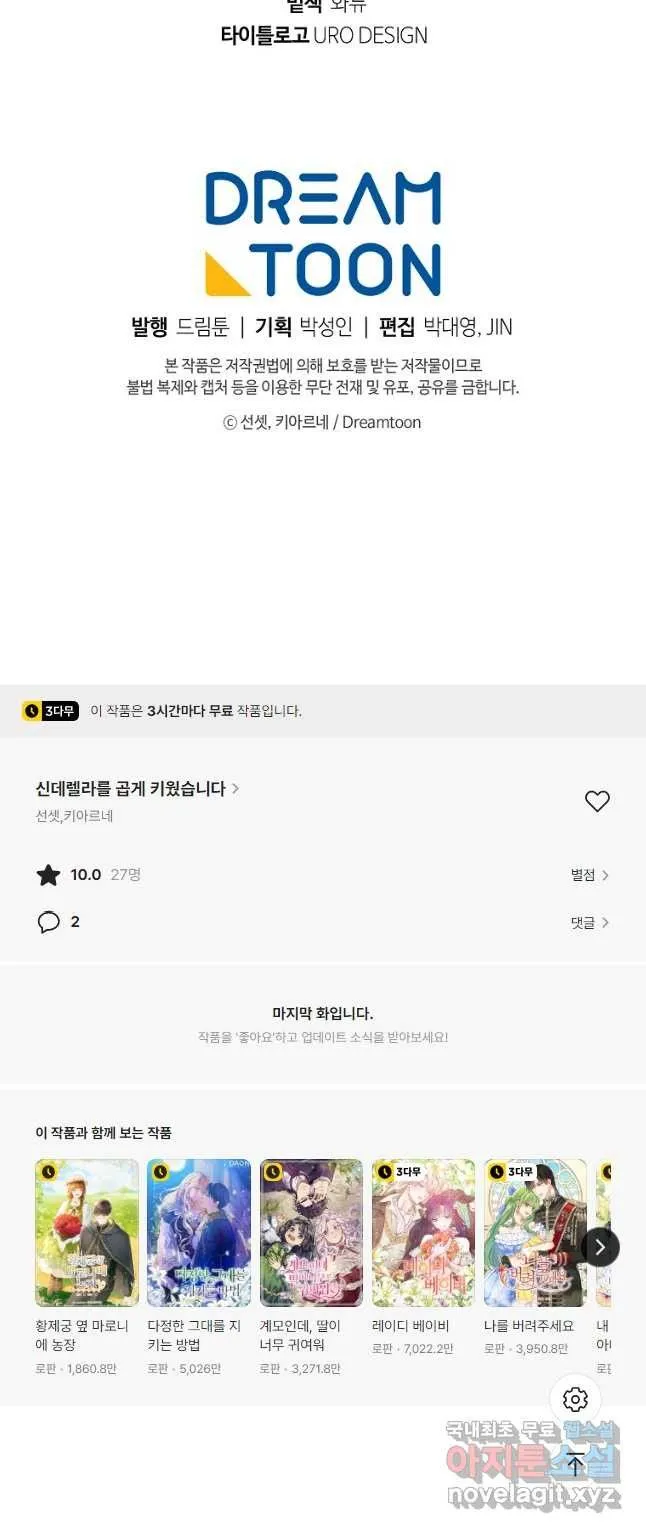Open the 별점 star rating page
Image resolution: width=646 pixels, height=1533 pixels.
589,875
